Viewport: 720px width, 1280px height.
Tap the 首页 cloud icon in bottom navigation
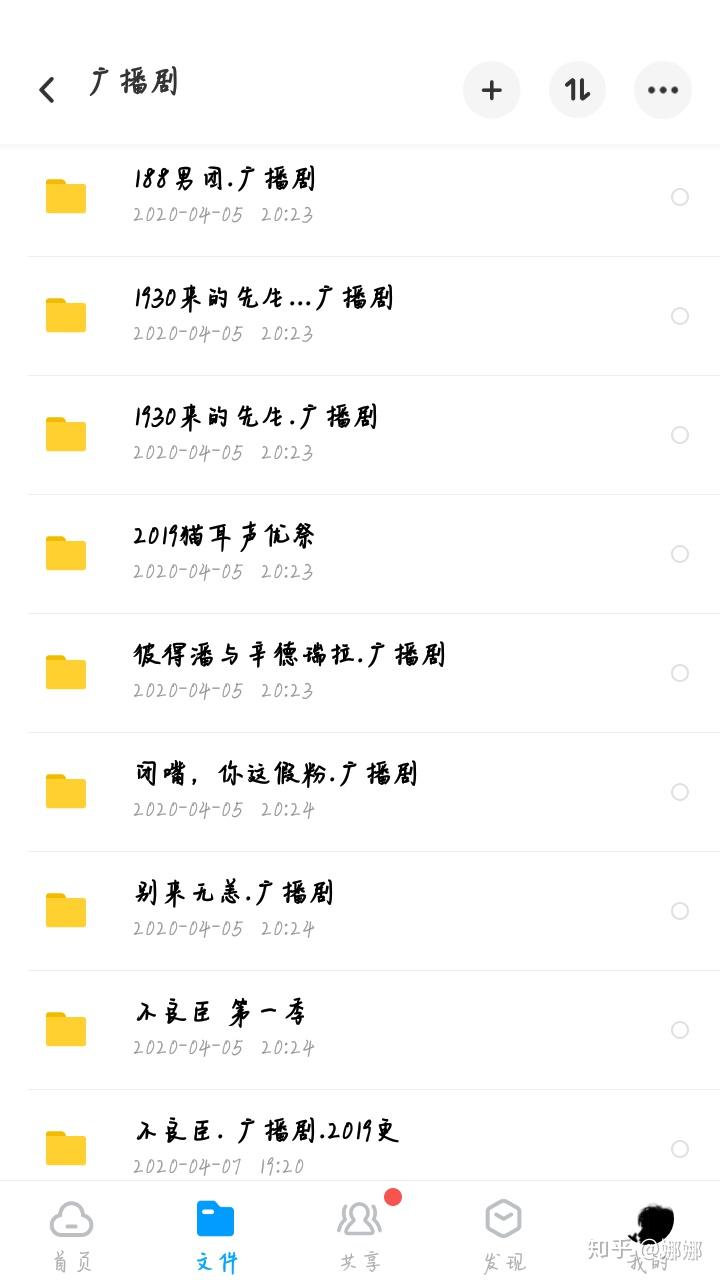[x=72, y=1220]
